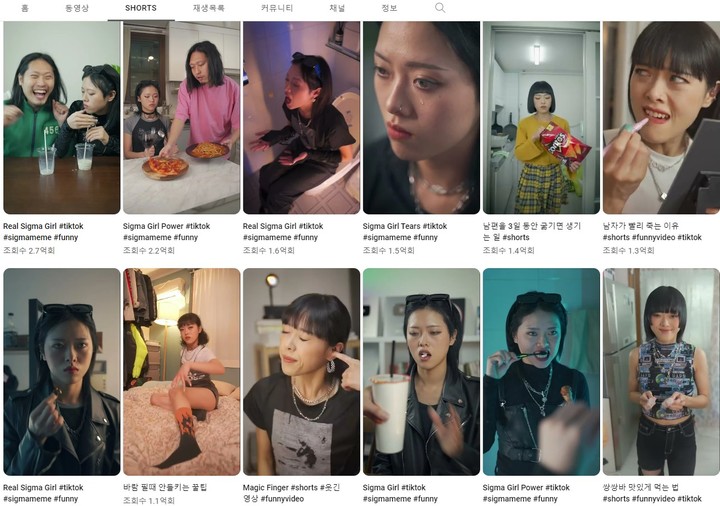Open the 바람 필때 안들키는 꿀팁 short
The image size is (720, 506).
click(x=181, y=371)
